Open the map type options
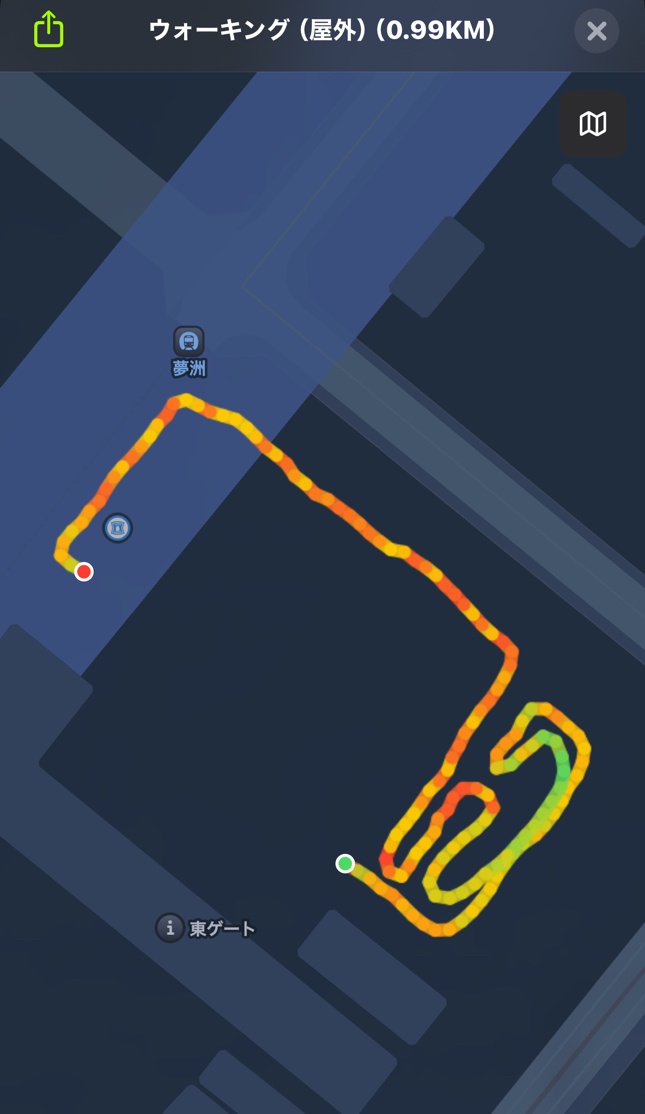The width and height of the screenshot is (645, 1114). (593, 124)
